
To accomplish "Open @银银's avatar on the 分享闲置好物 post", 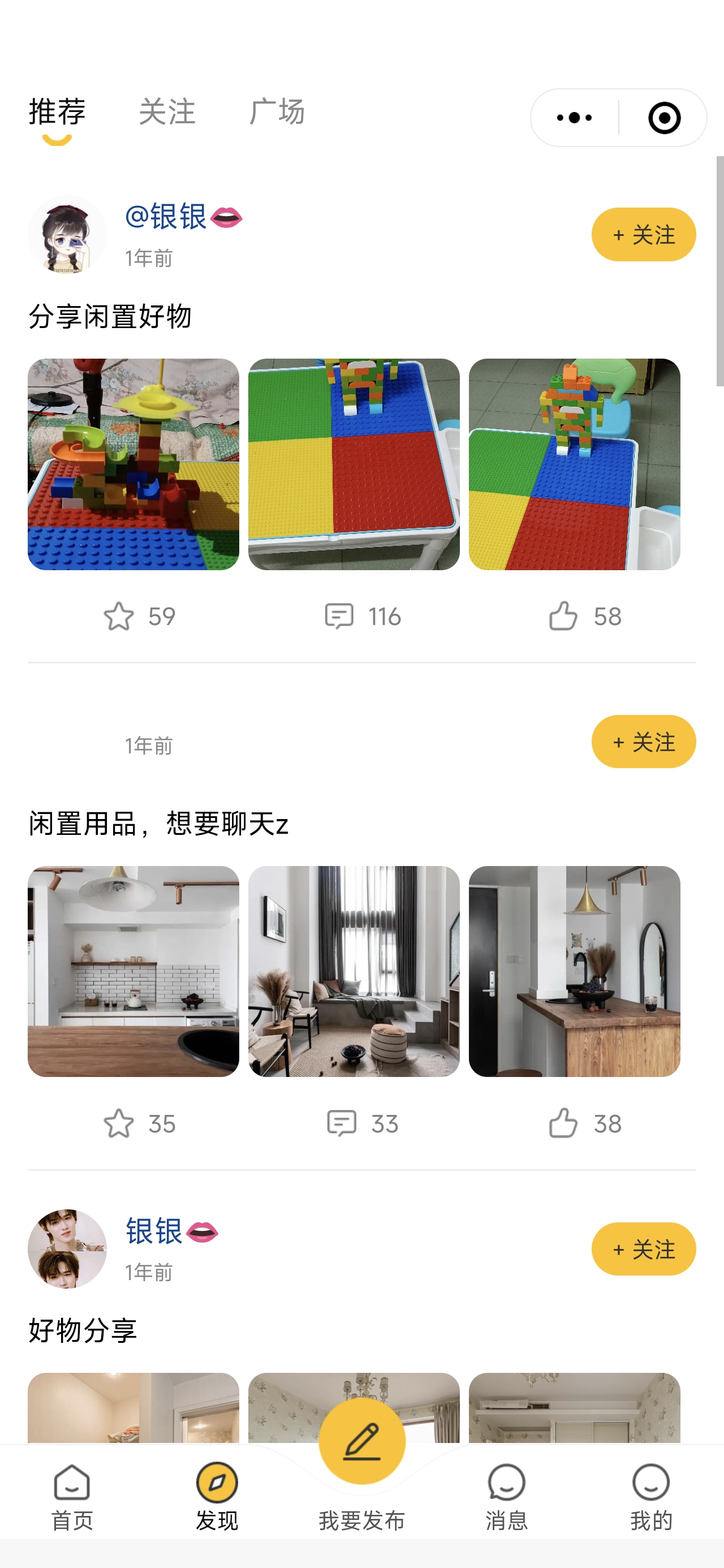I will pyautogui.click(x=67, y=234).
